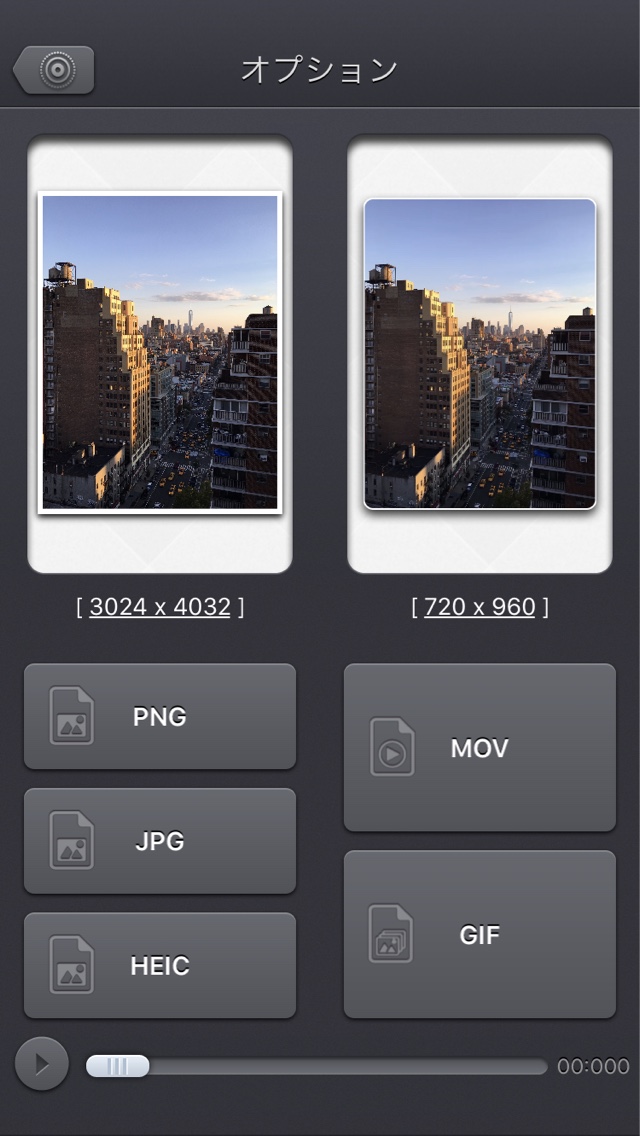Export as PNG

pos(160,717)
